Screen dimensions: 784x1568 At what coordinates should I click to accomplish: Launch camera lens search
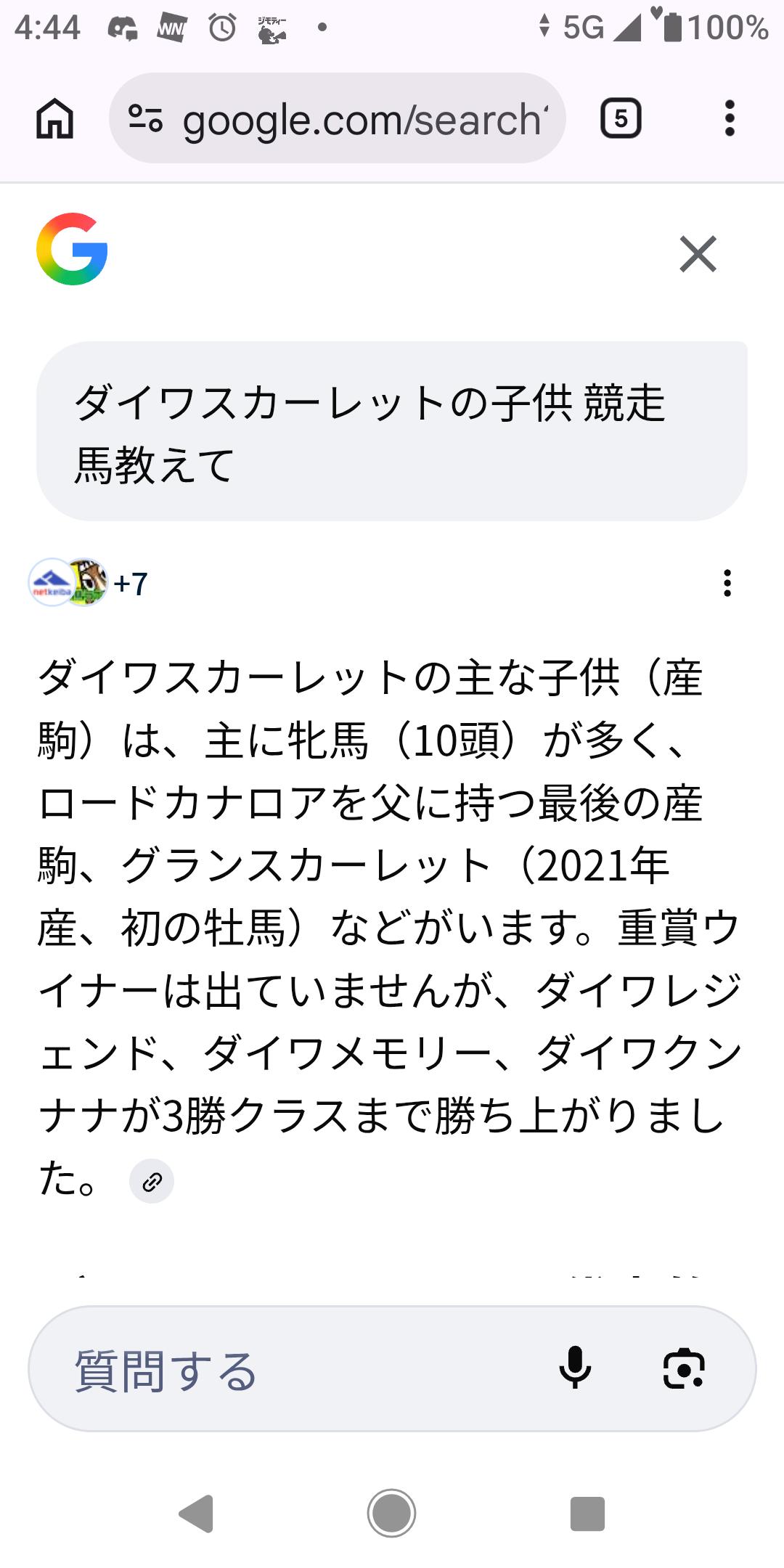point(684,1368)
